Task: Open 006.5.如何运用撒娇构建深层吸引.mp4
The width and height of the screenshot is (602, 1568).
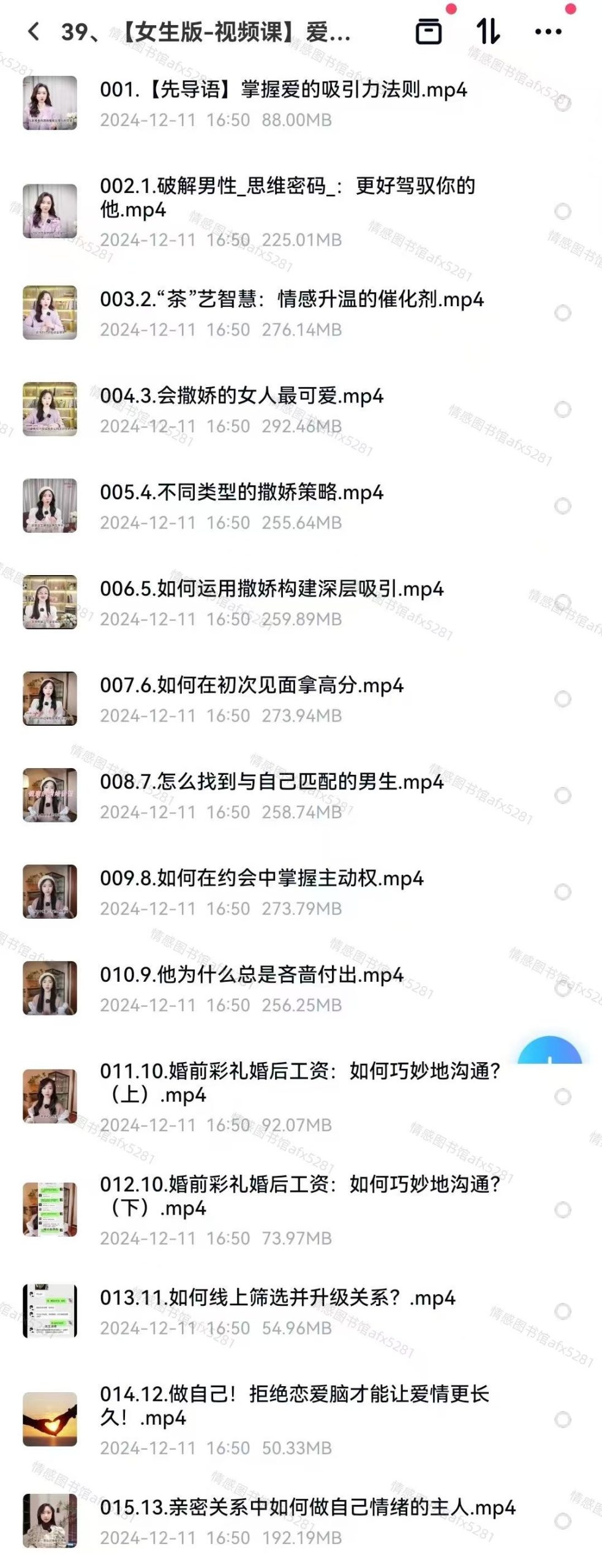Action: pos(271,589)
